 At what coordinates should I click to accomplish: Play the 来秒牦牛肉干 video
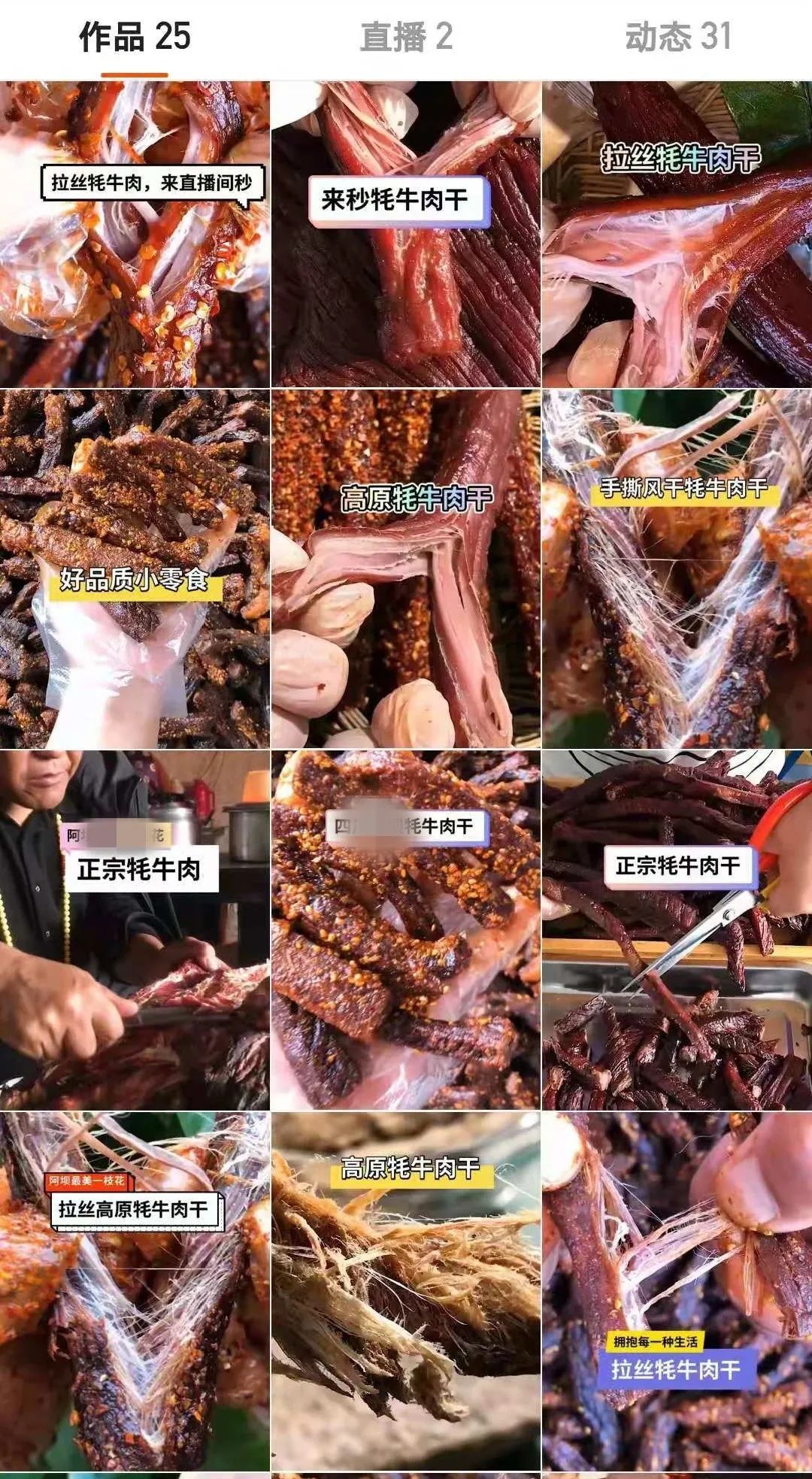[x=406, y=235]
